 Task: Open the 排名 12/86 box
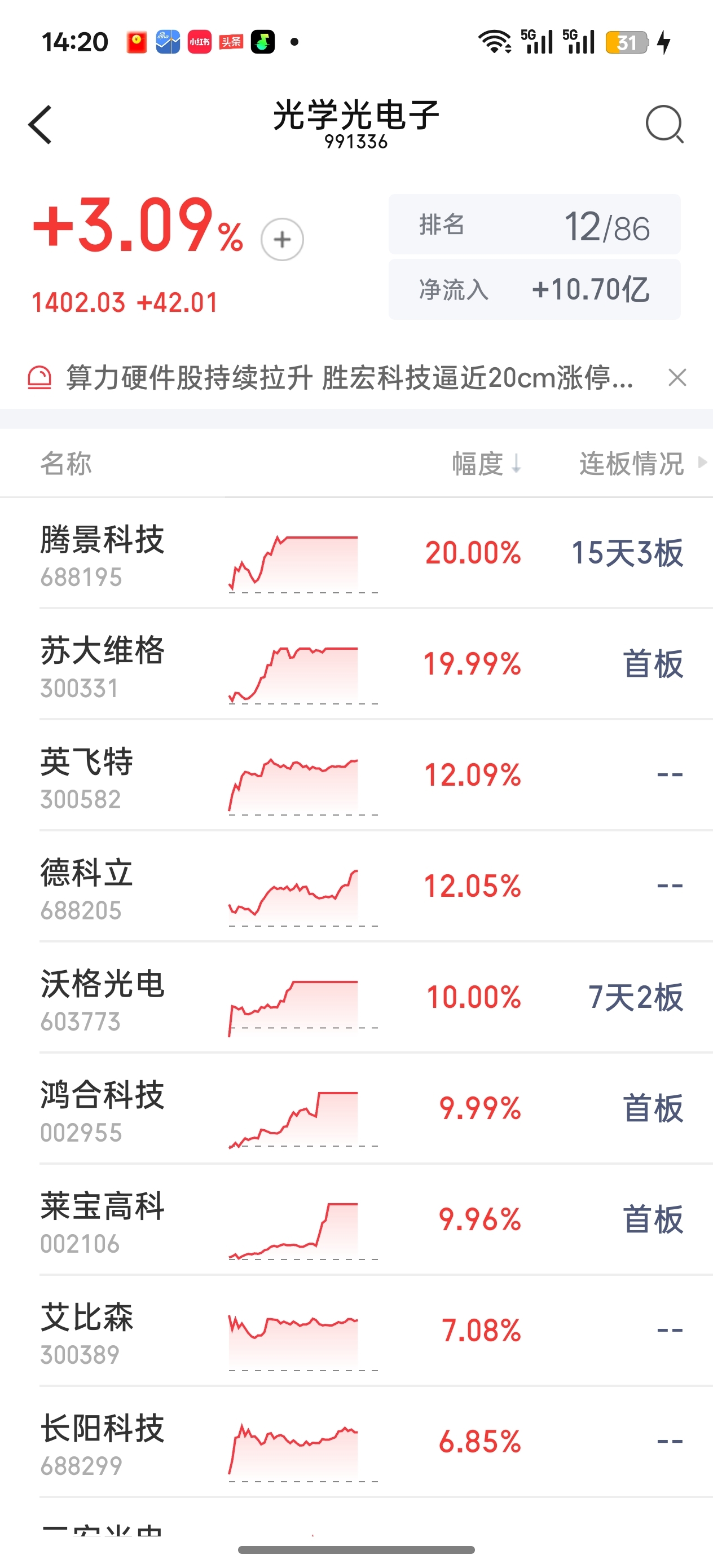535,224
